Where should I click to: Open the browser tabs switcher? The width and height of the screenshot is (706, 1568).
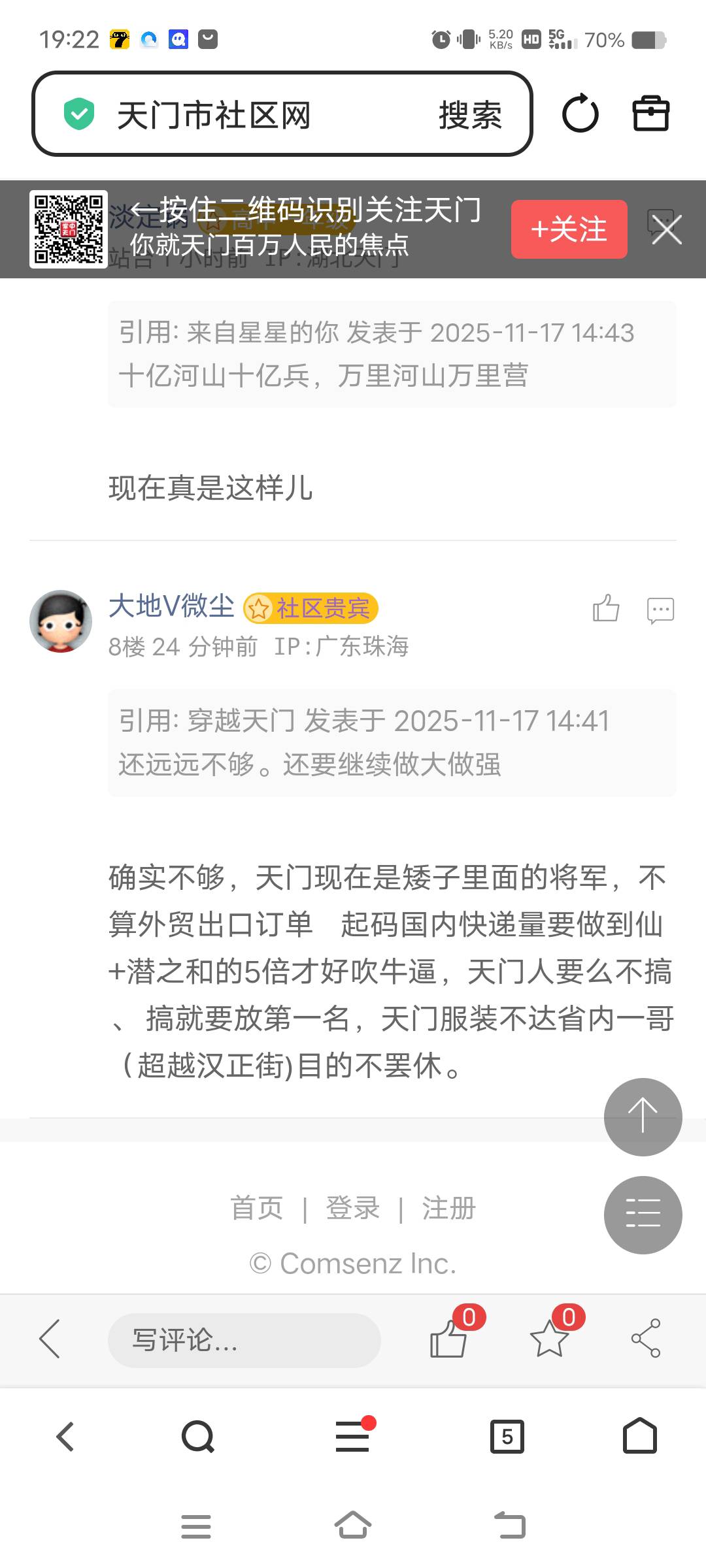pos(507,1437)
